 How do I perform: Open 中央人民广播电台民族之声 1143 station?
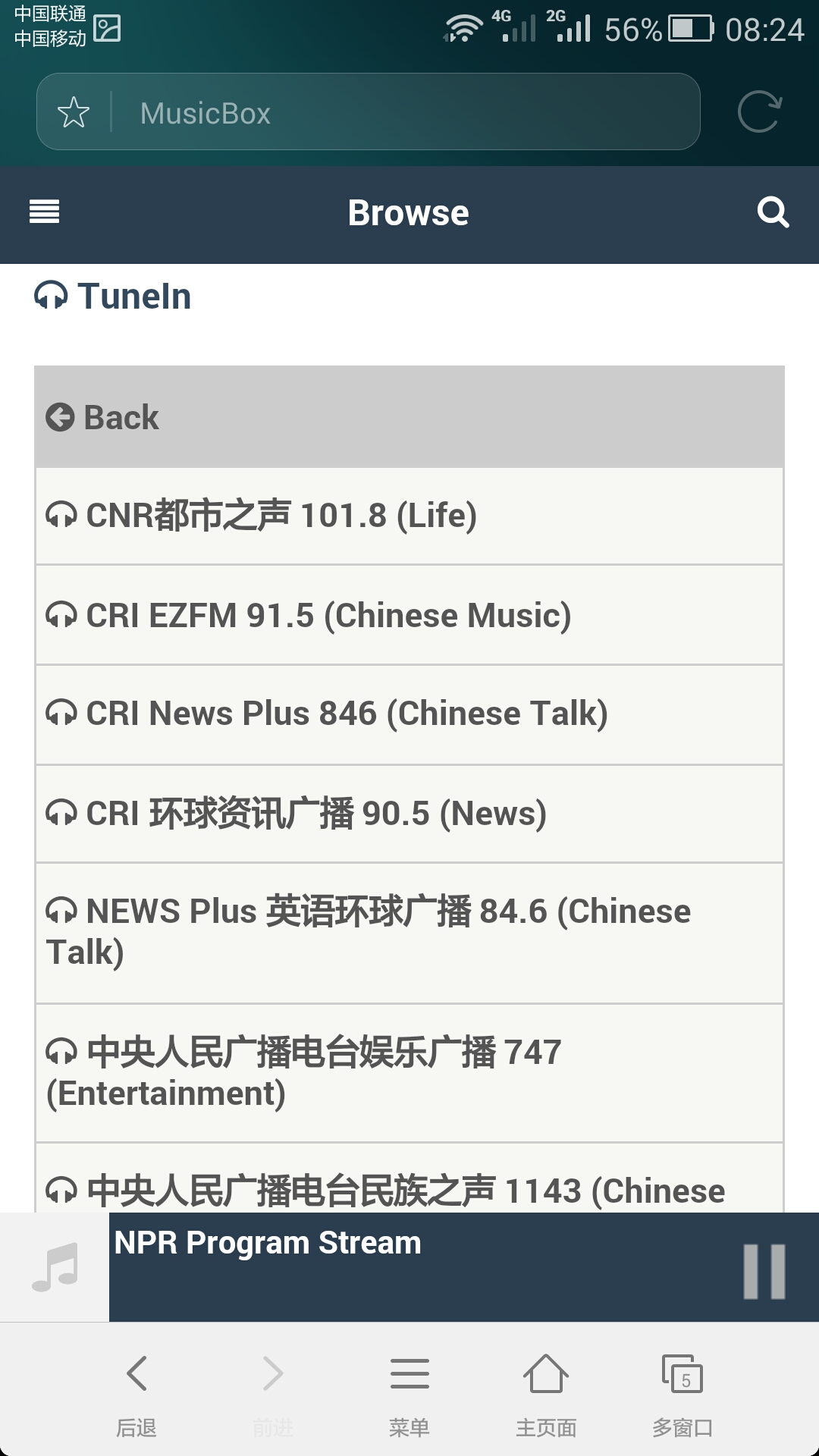point(409,1178)
